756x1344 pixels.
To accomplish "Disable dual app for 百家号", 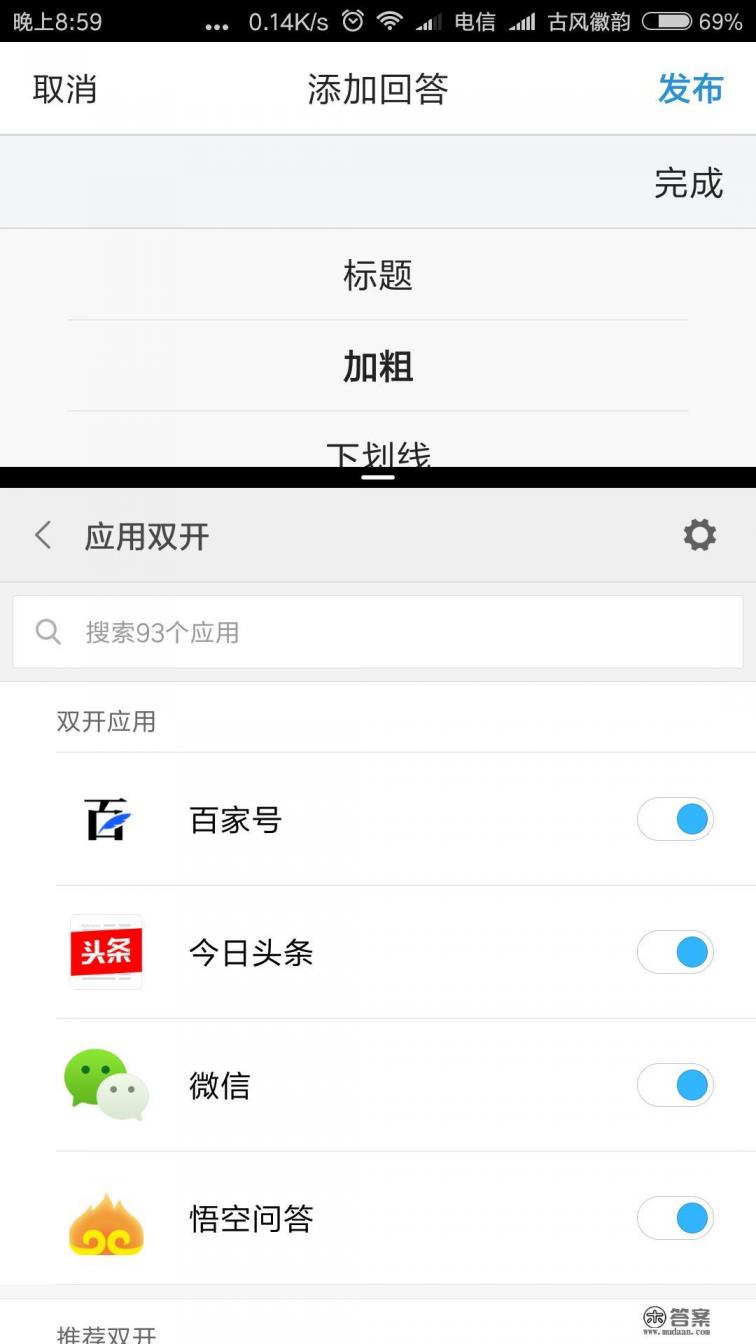I will pos(675,819).
